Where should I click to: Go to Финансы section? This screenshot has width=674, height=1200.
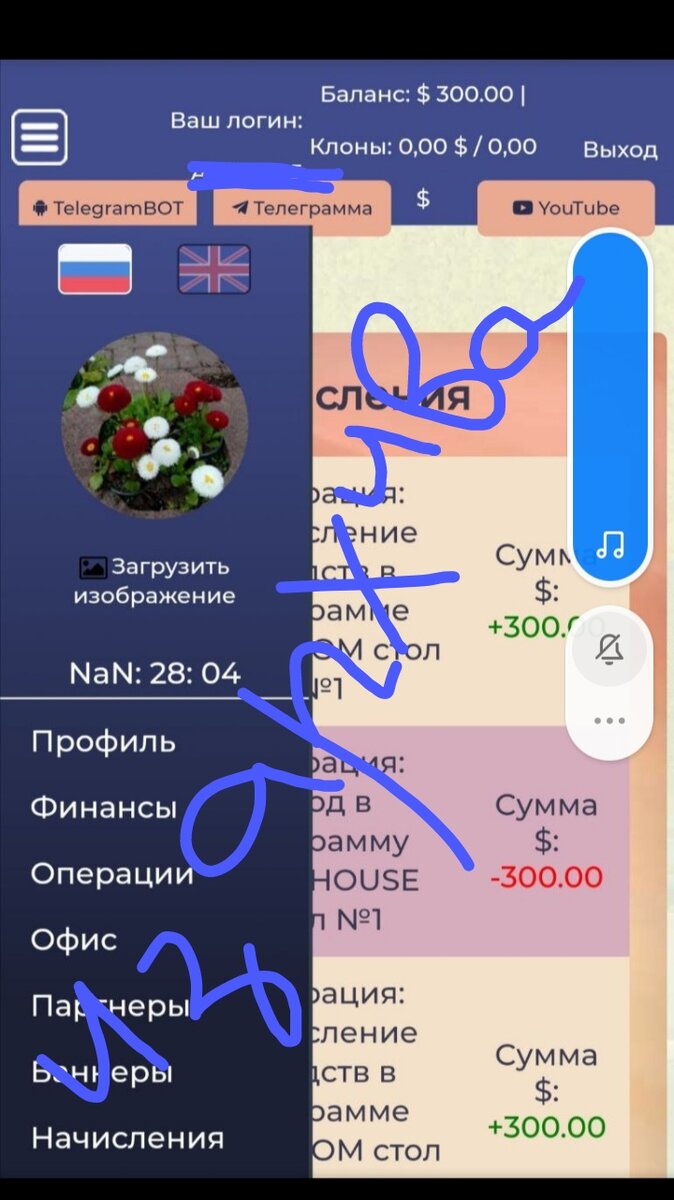pyautogui.click(x=103, y=807)
